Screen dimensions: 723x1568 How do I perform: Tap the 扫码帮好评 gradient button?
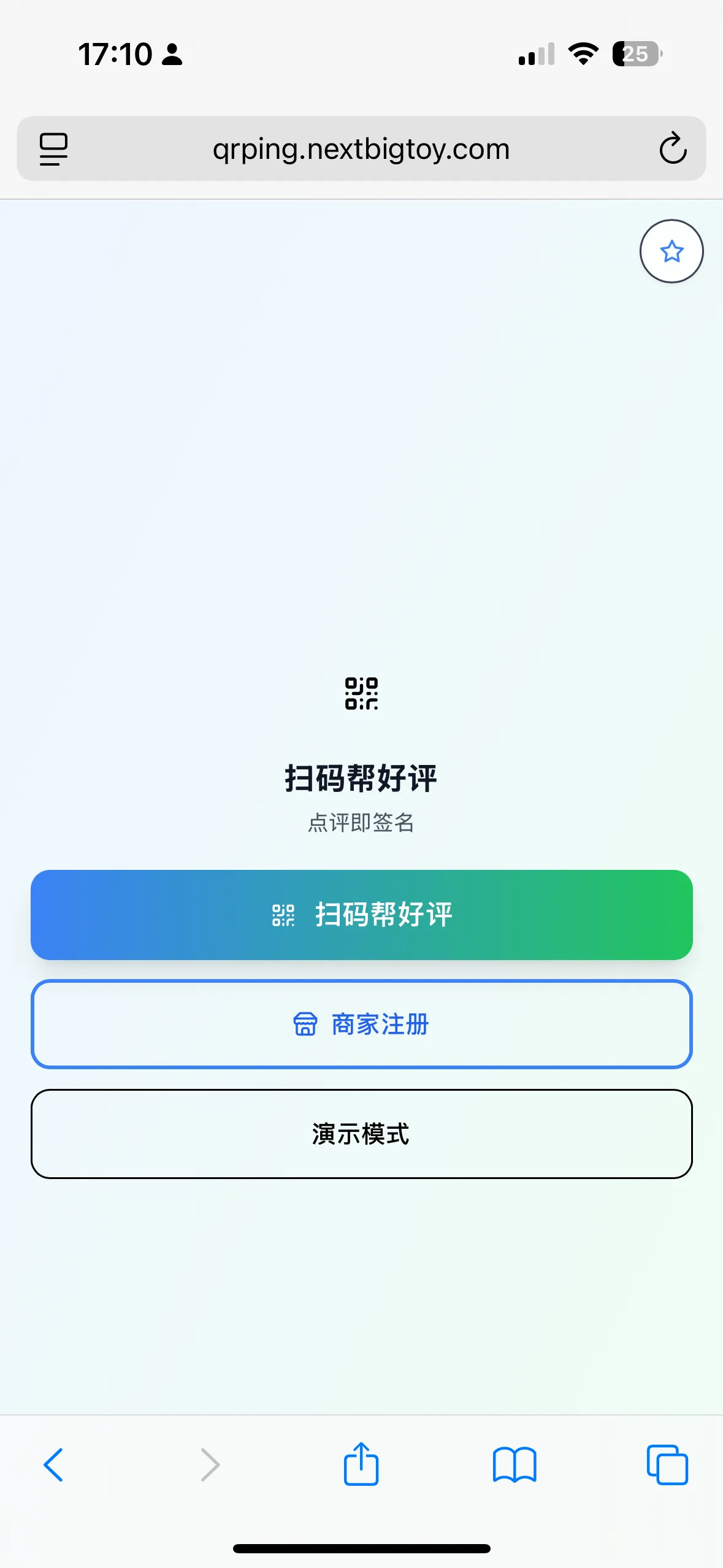(x=361, y=915)
